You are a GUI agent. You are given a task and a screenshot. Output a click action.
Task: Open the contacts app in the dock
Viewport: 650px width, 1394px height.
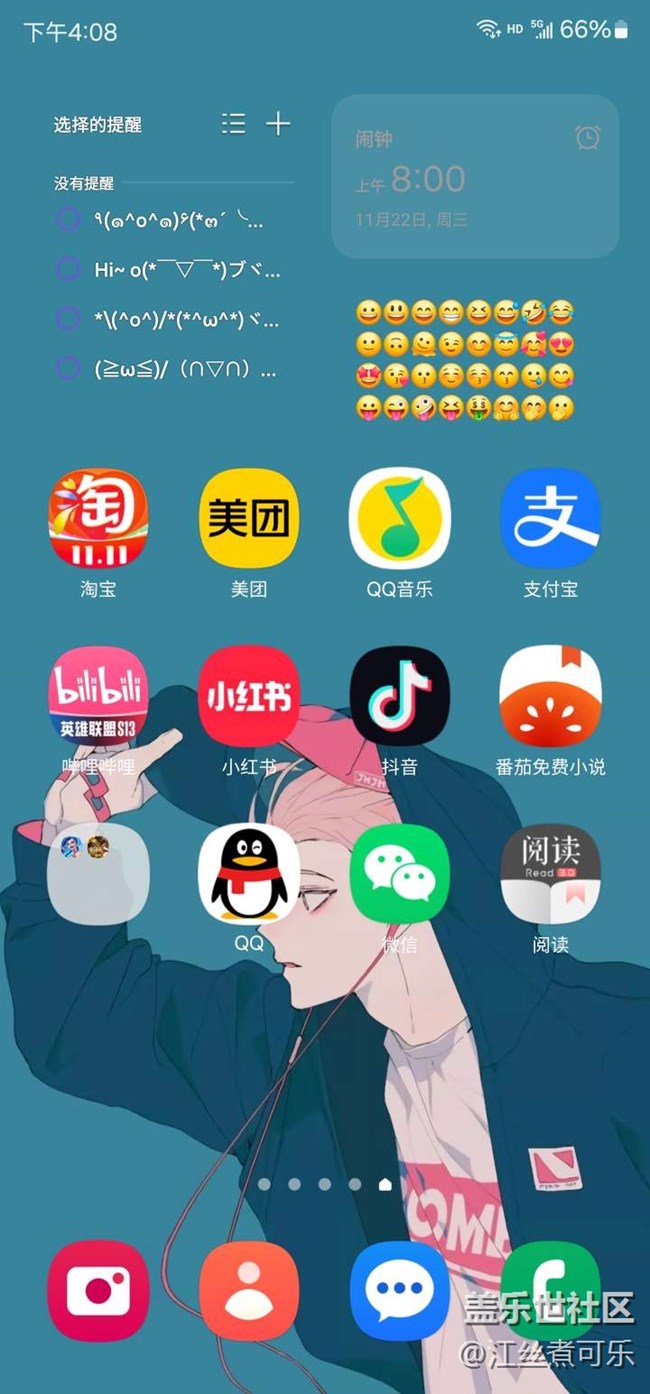[249, 1290]
